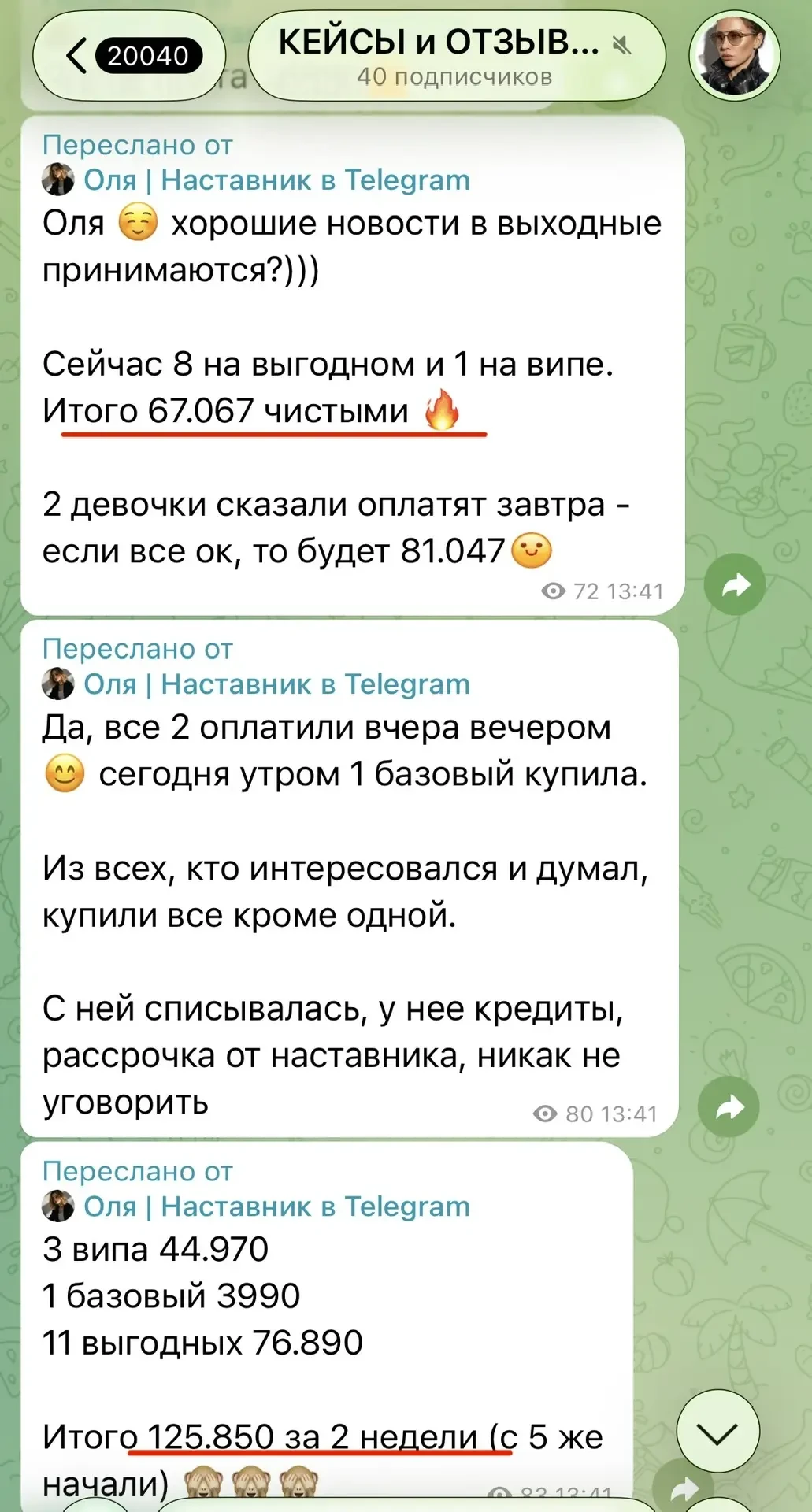
Task: Jump to the latest messages
Action: (717, 1432)
